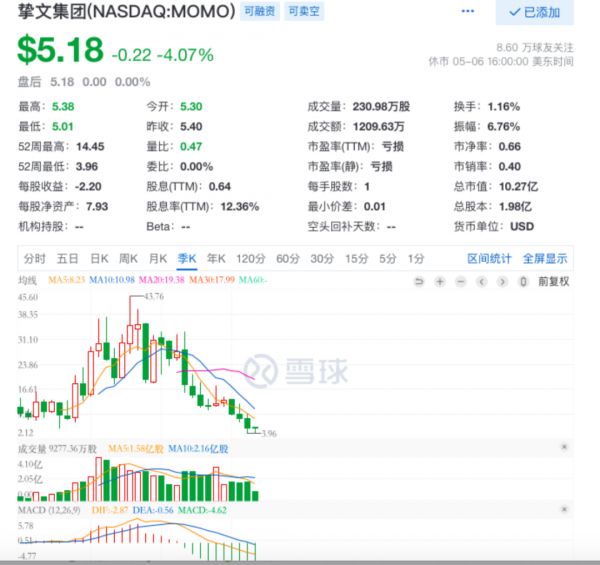The height and width of the screenshot is (565, 600).
Task: Switch chart to 五日 view
Action: pyautogui.click(x=68, y=258)
